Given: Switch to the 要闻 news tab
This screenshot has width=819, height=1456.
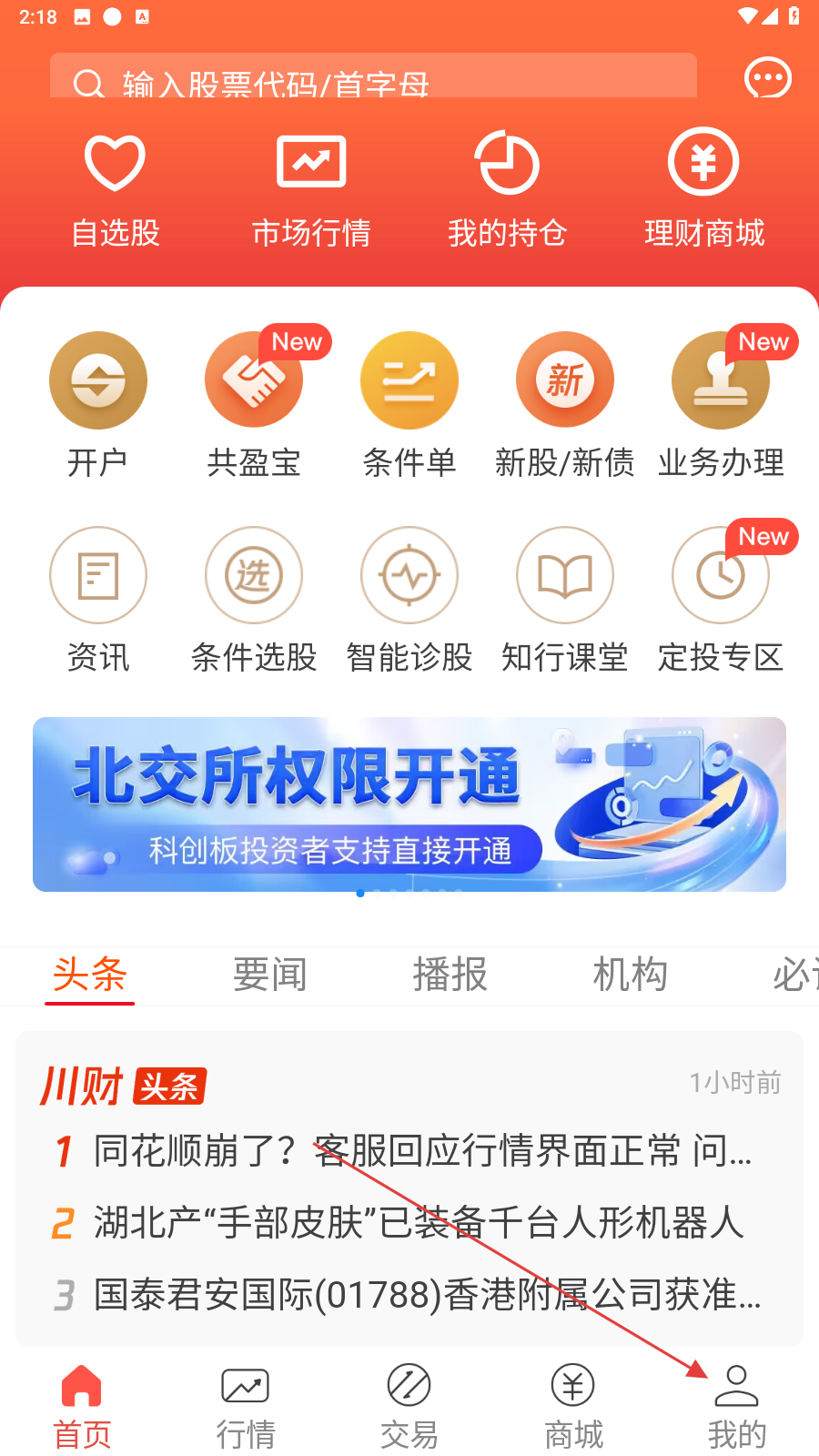Looking at the screenshot, I should pyautogui.click(x=269, y=975).
